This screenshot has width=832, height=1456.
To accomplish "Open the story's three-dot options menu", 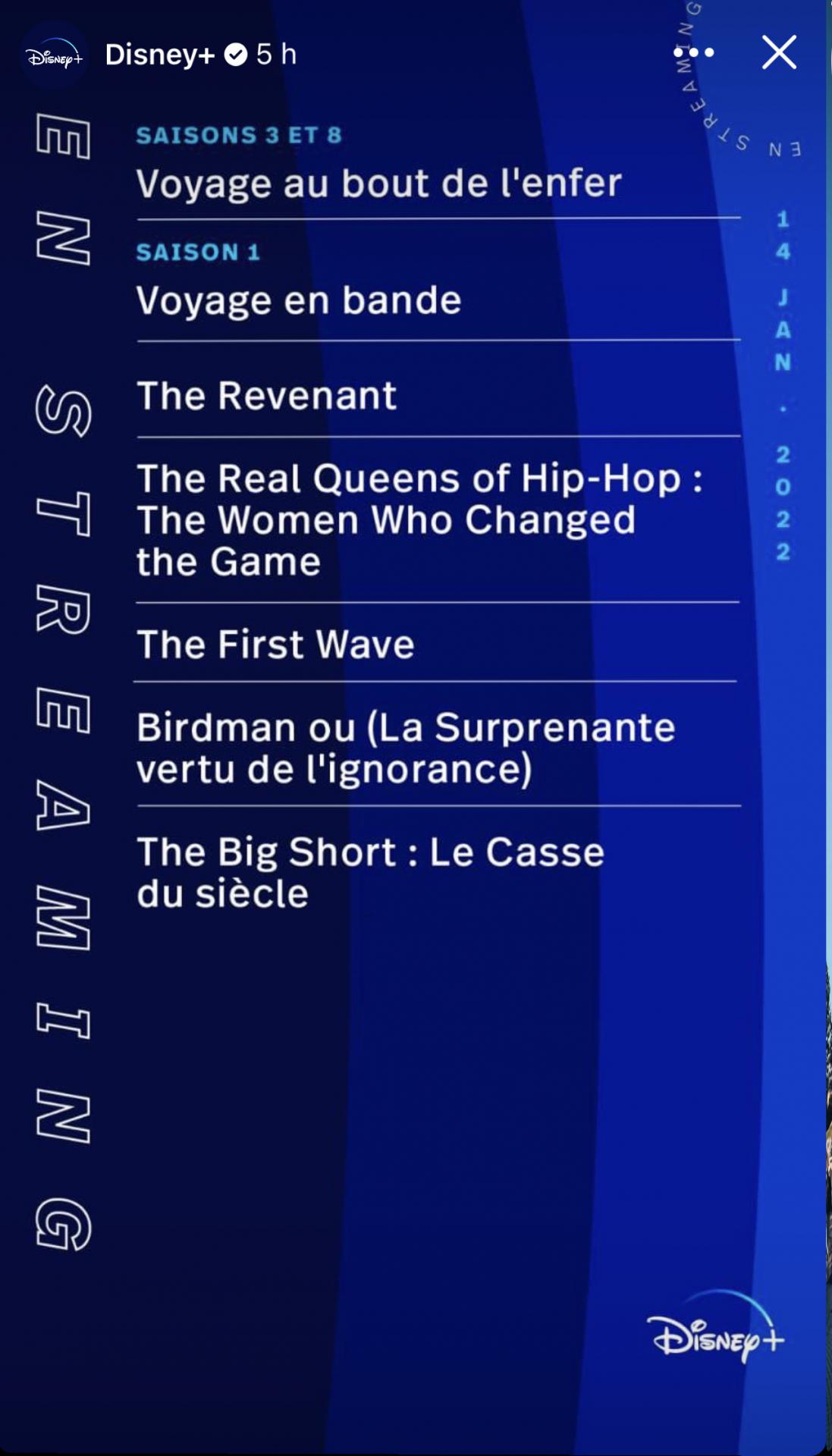I will point(693,52).
